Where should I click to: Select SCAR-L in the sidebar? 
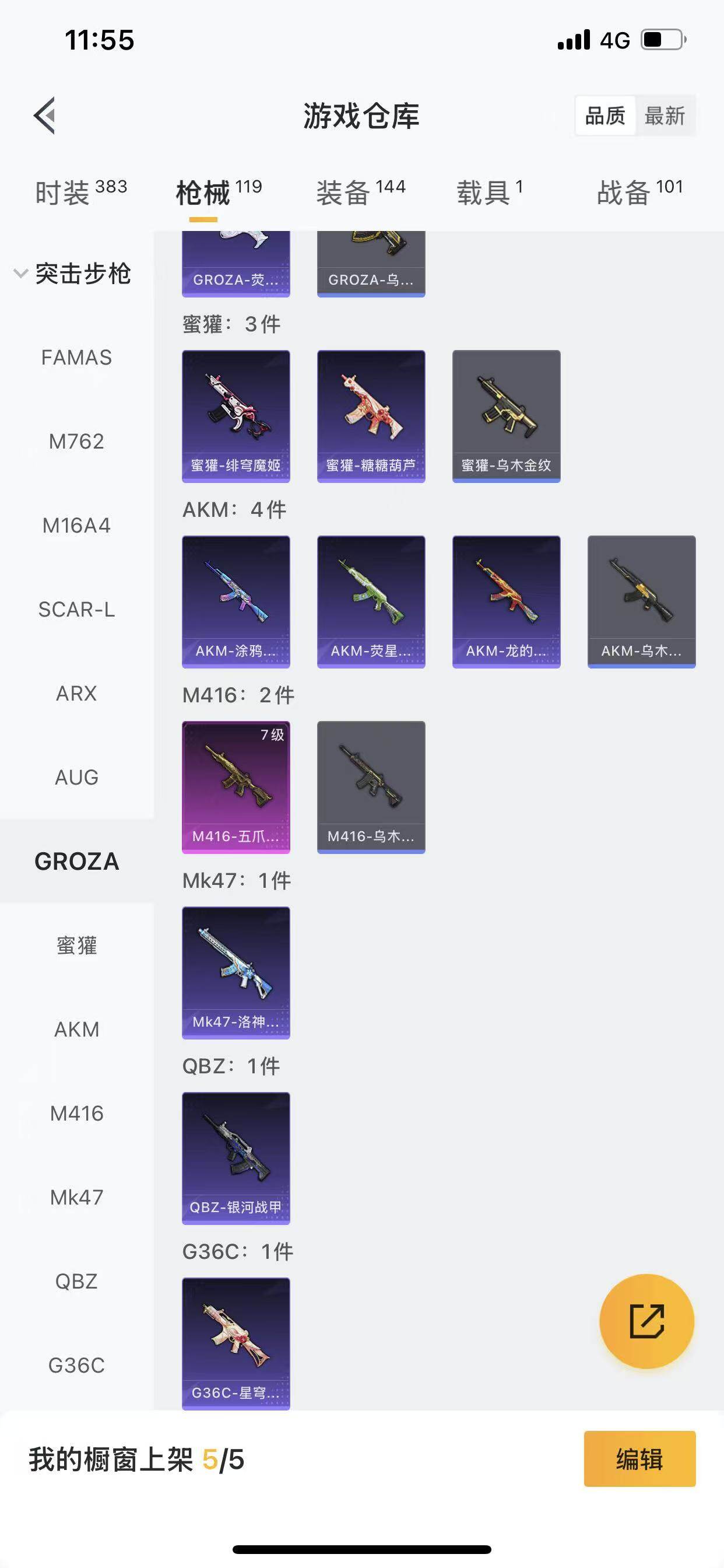click(x=77, y=610)
